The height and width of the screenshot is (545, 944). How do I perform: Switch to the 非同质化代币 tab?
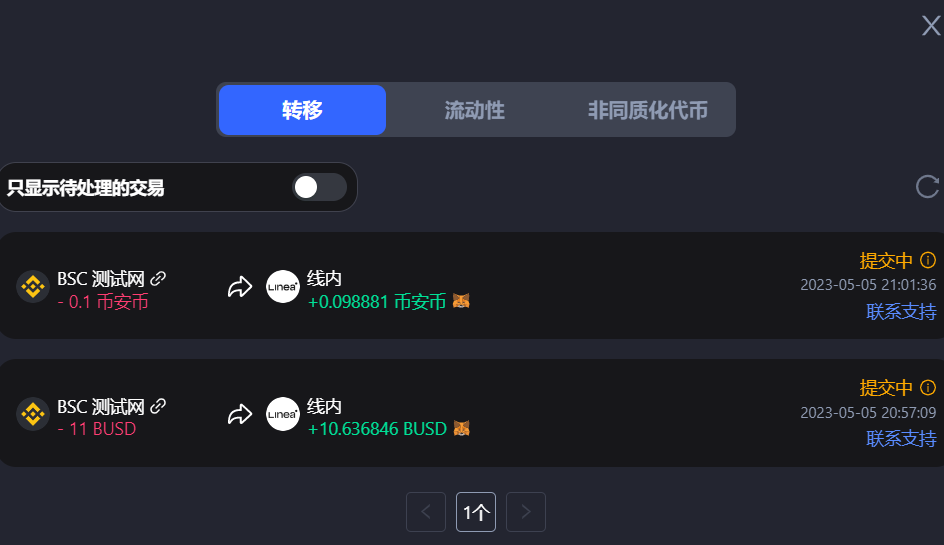[x=647, y=110]
